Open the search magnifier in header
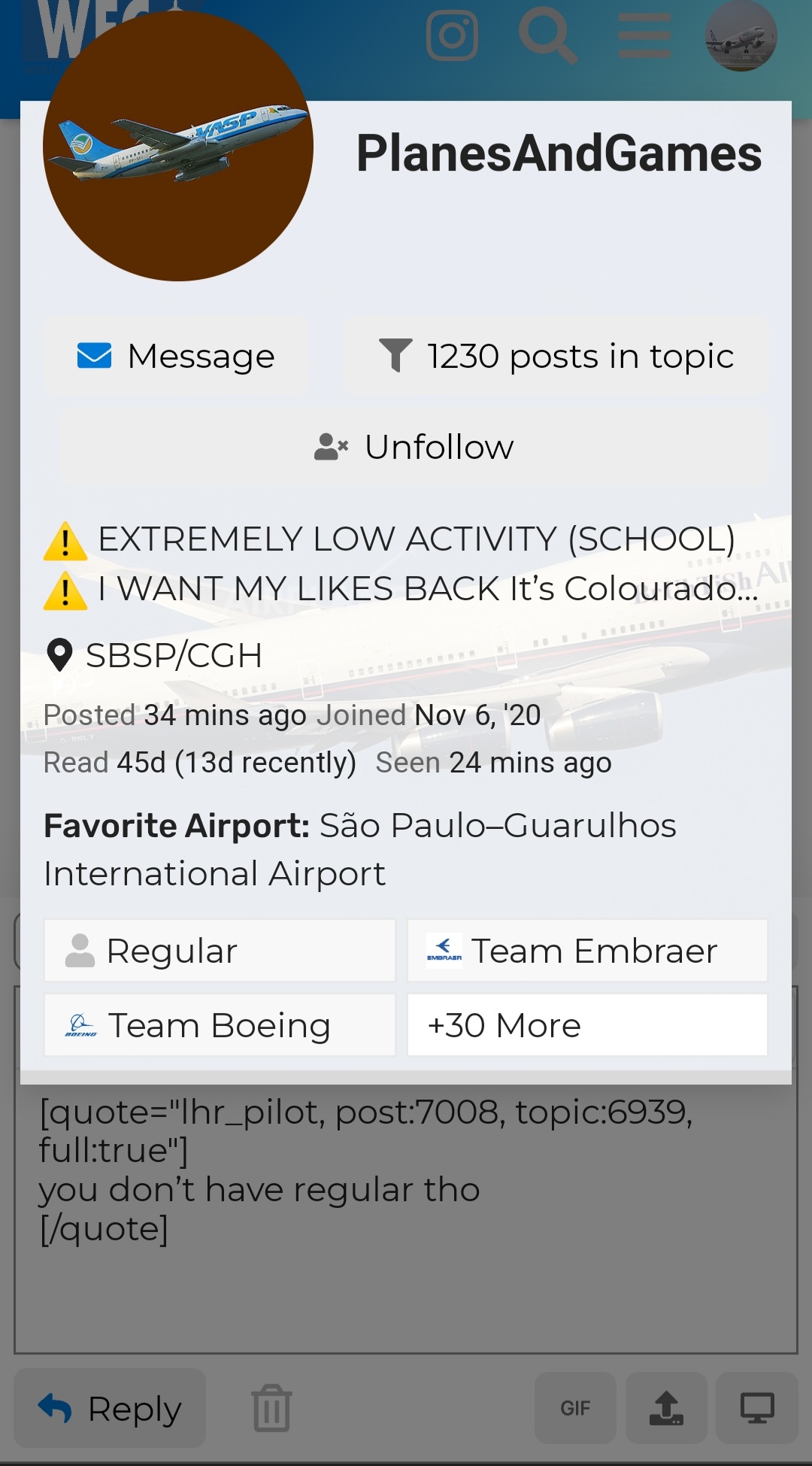The width and height of the screenshot is (812, 1466). click(x=547, y=35)
